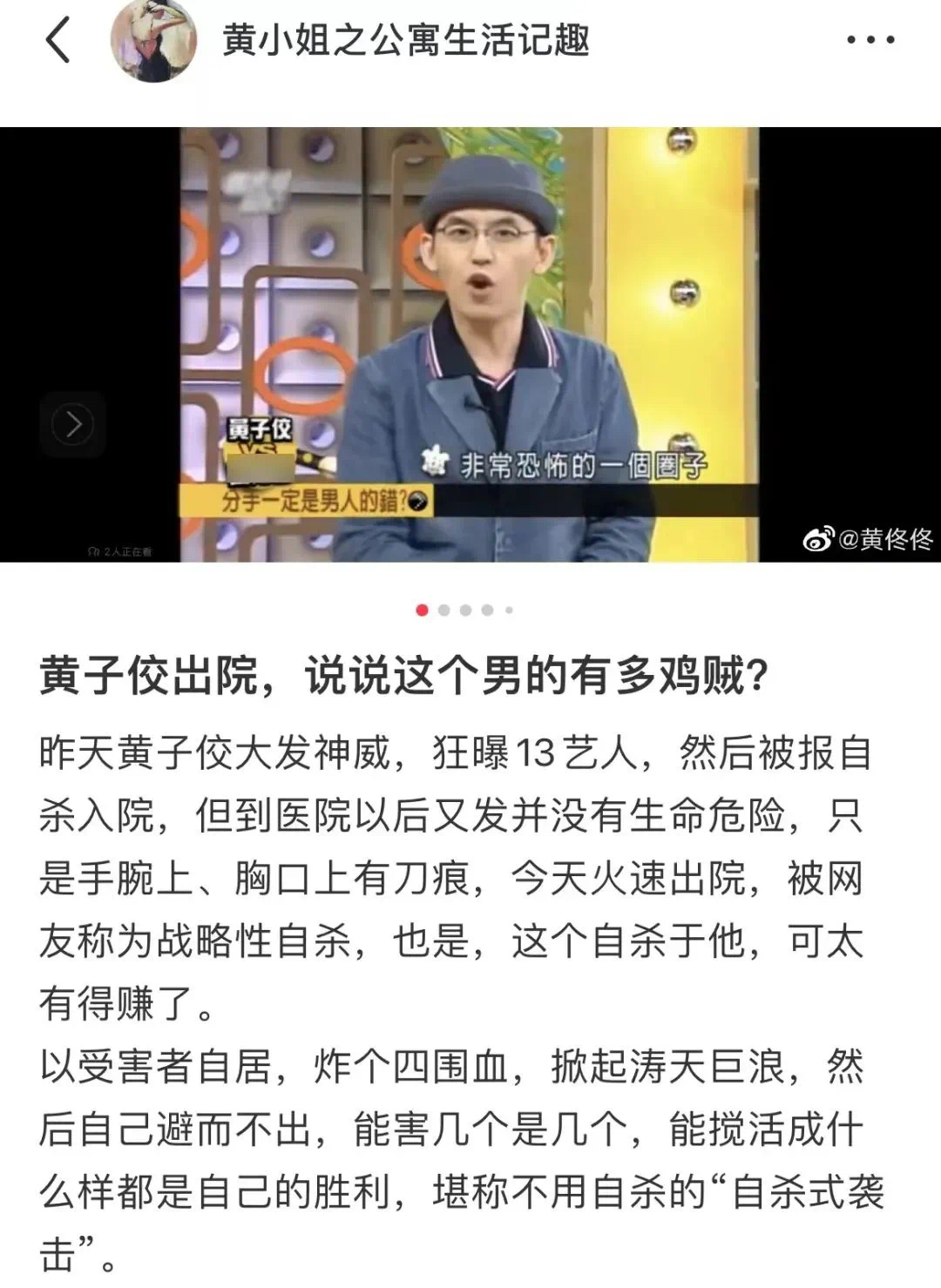Open the author's profile avatar
The width and height of the screenshot is (941, 1288).
coord(153,41)
